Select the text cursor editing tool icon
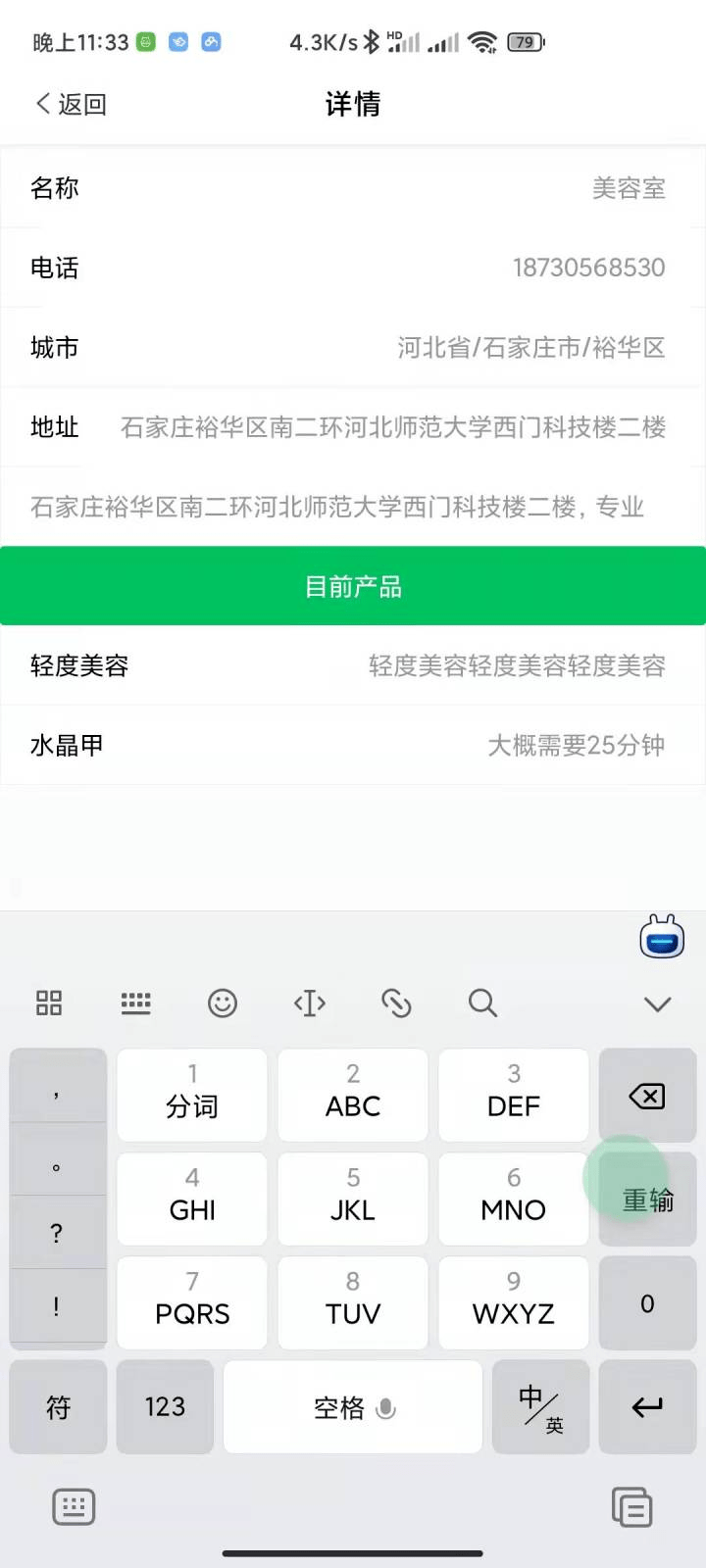 (x=310, y=1003)
